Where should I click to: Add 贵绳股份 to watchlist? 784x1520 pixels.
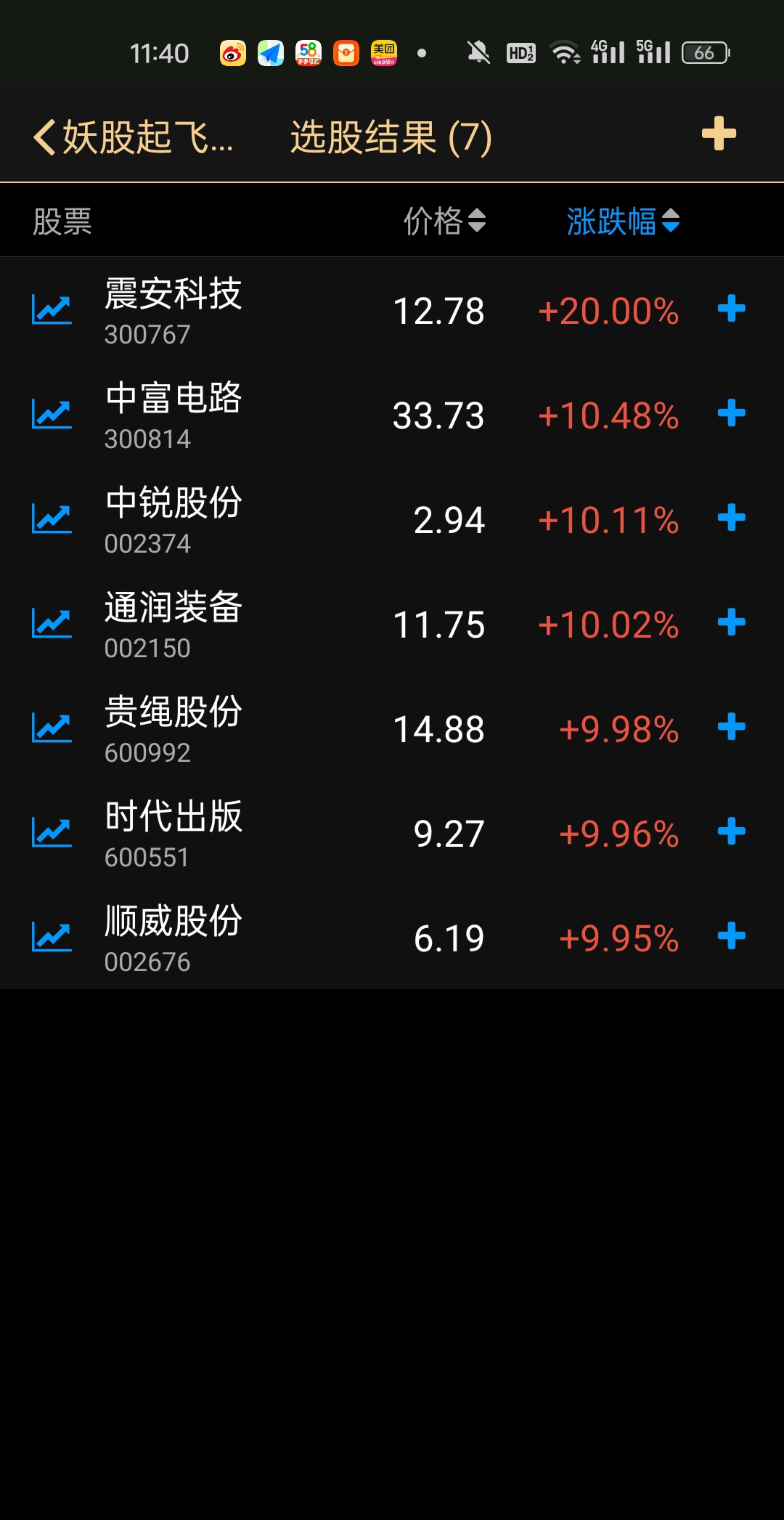[x=731, y=727]
